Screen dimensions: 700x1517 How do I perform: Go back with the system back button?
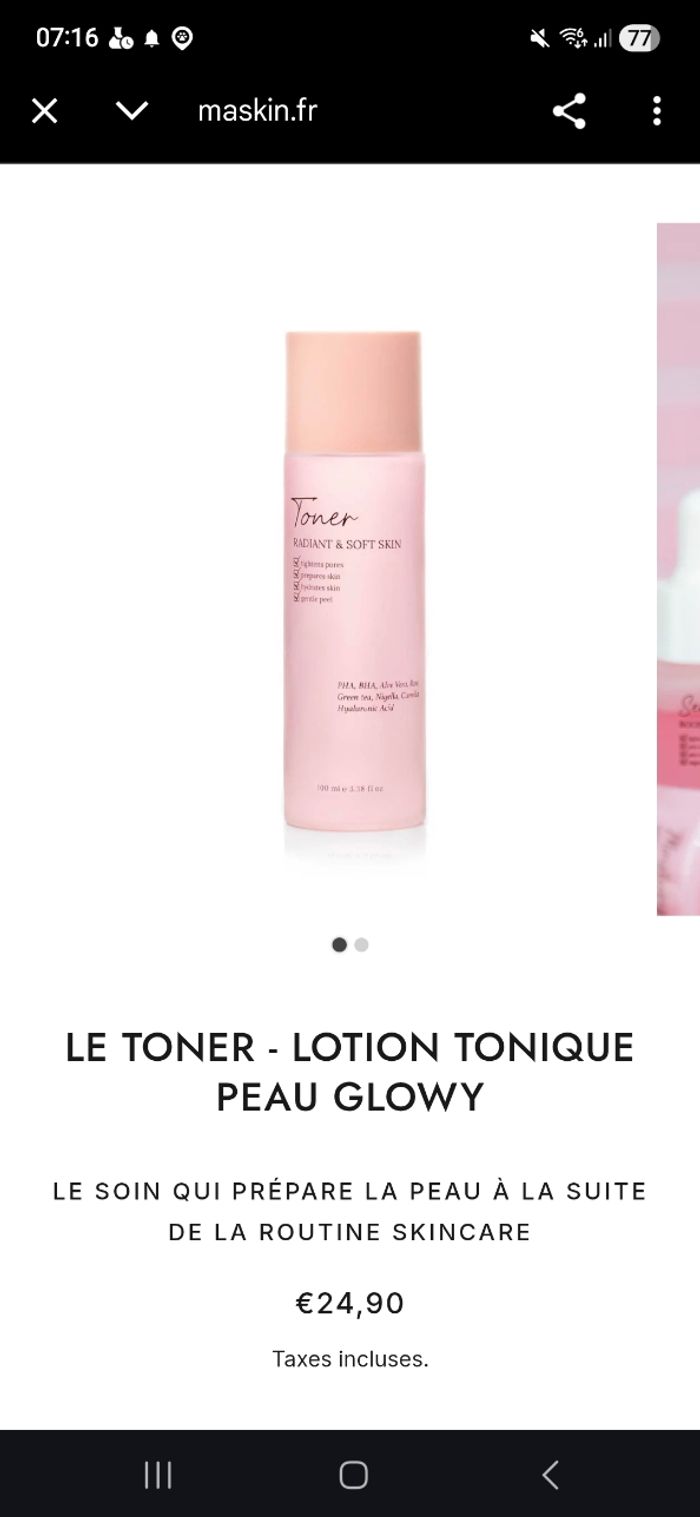549,1474
